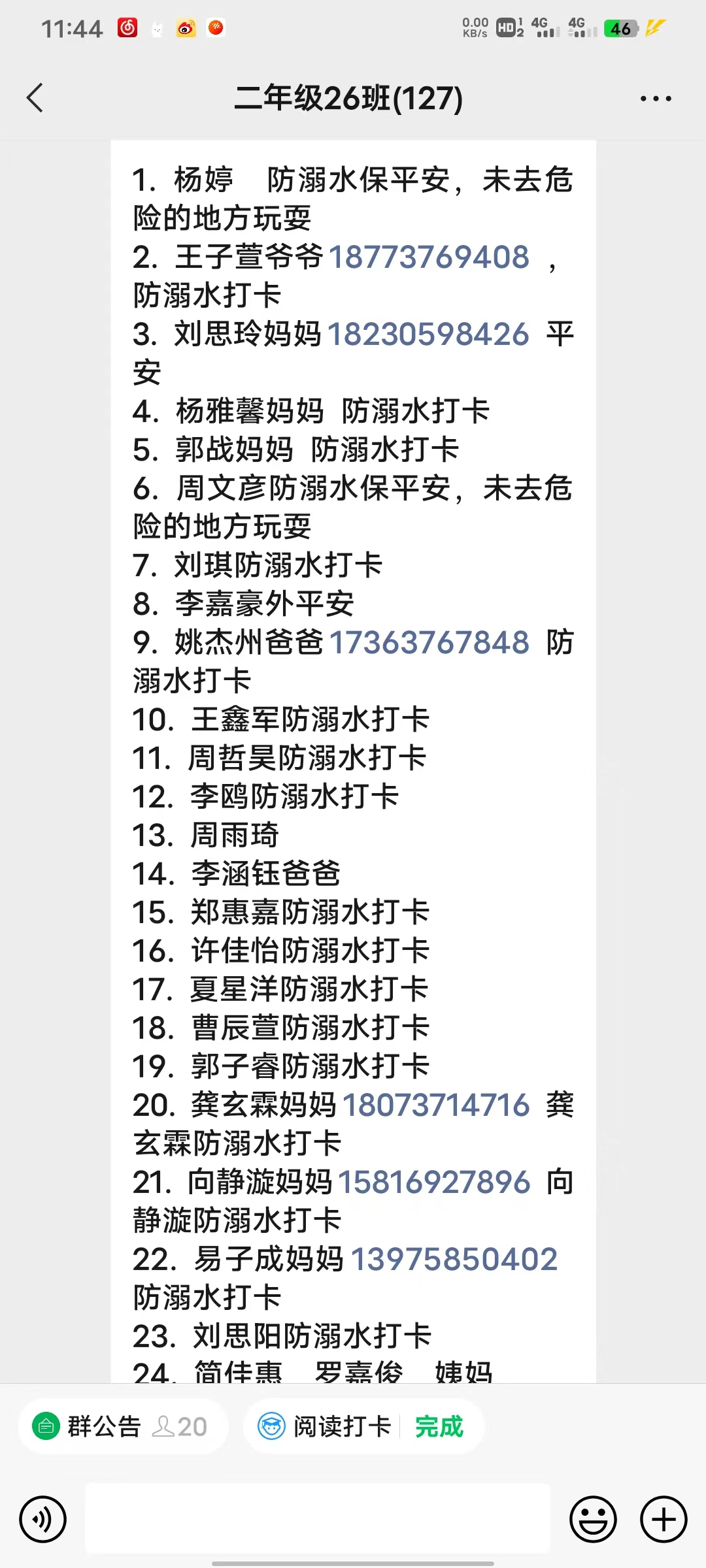The height and width of the screenshot is (1568, 706).
Task: Open the group chat options menu
Action: [x=656, y=99]
